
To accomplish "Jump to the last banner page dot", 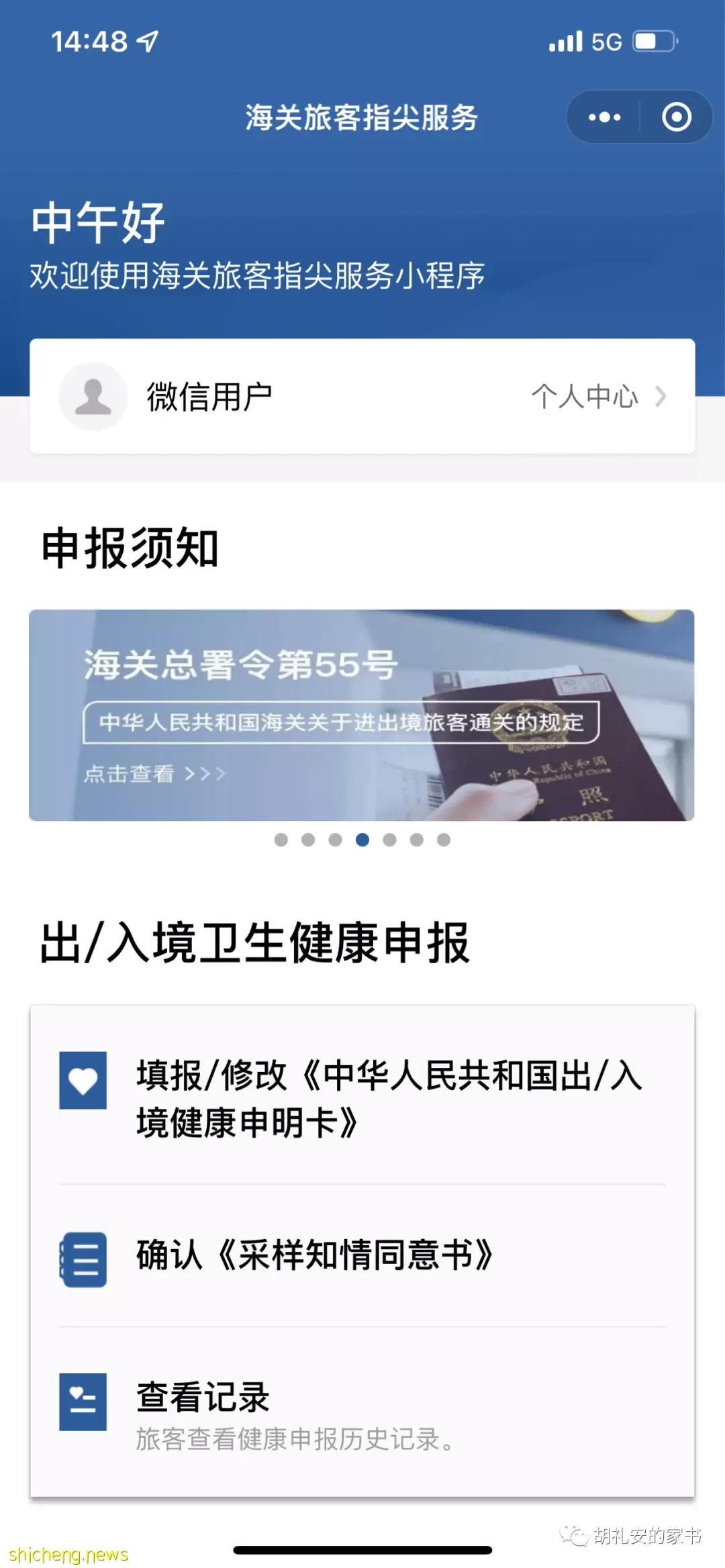I will pyautogui.click(x=444, y=840).
